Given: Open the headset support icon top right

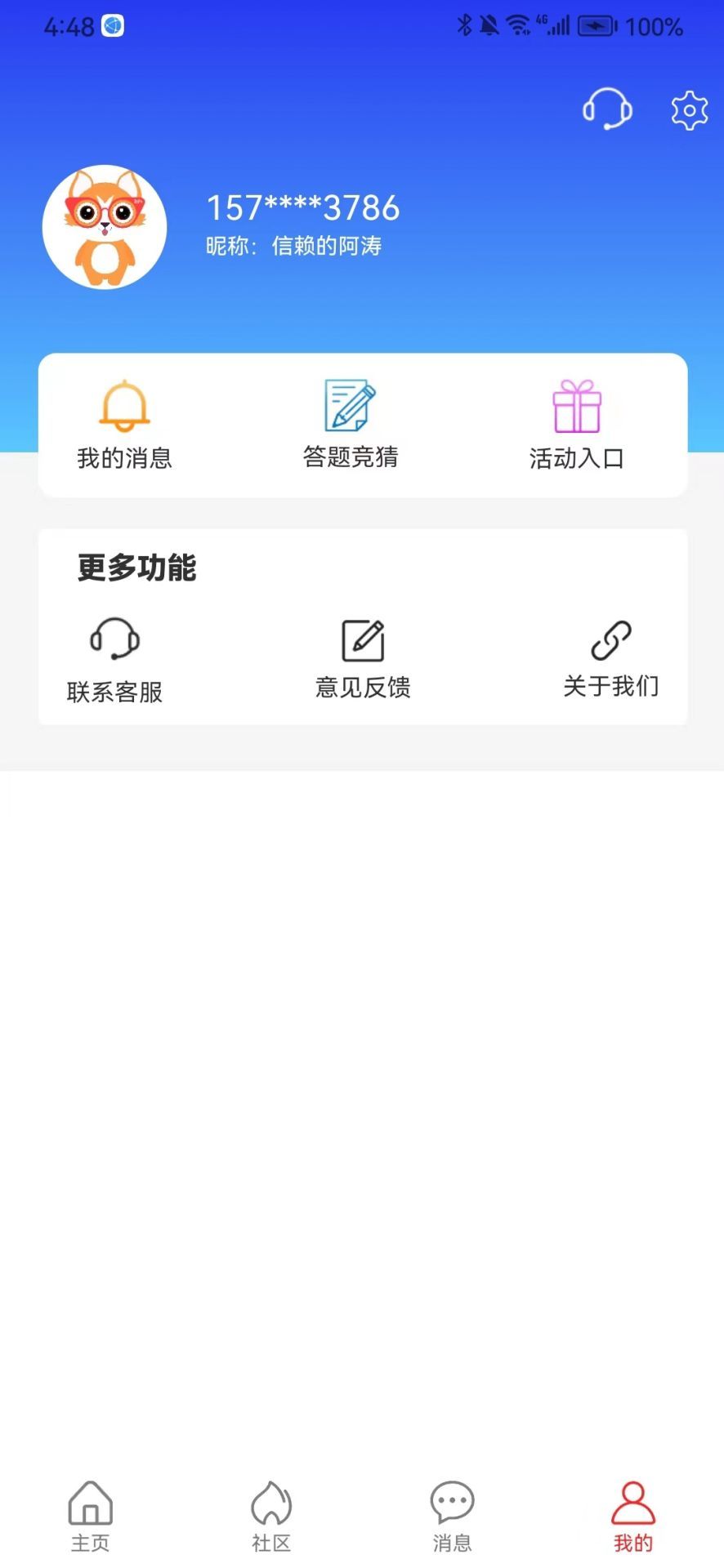Looking at the screenshot, I should (x=607, y=109).
